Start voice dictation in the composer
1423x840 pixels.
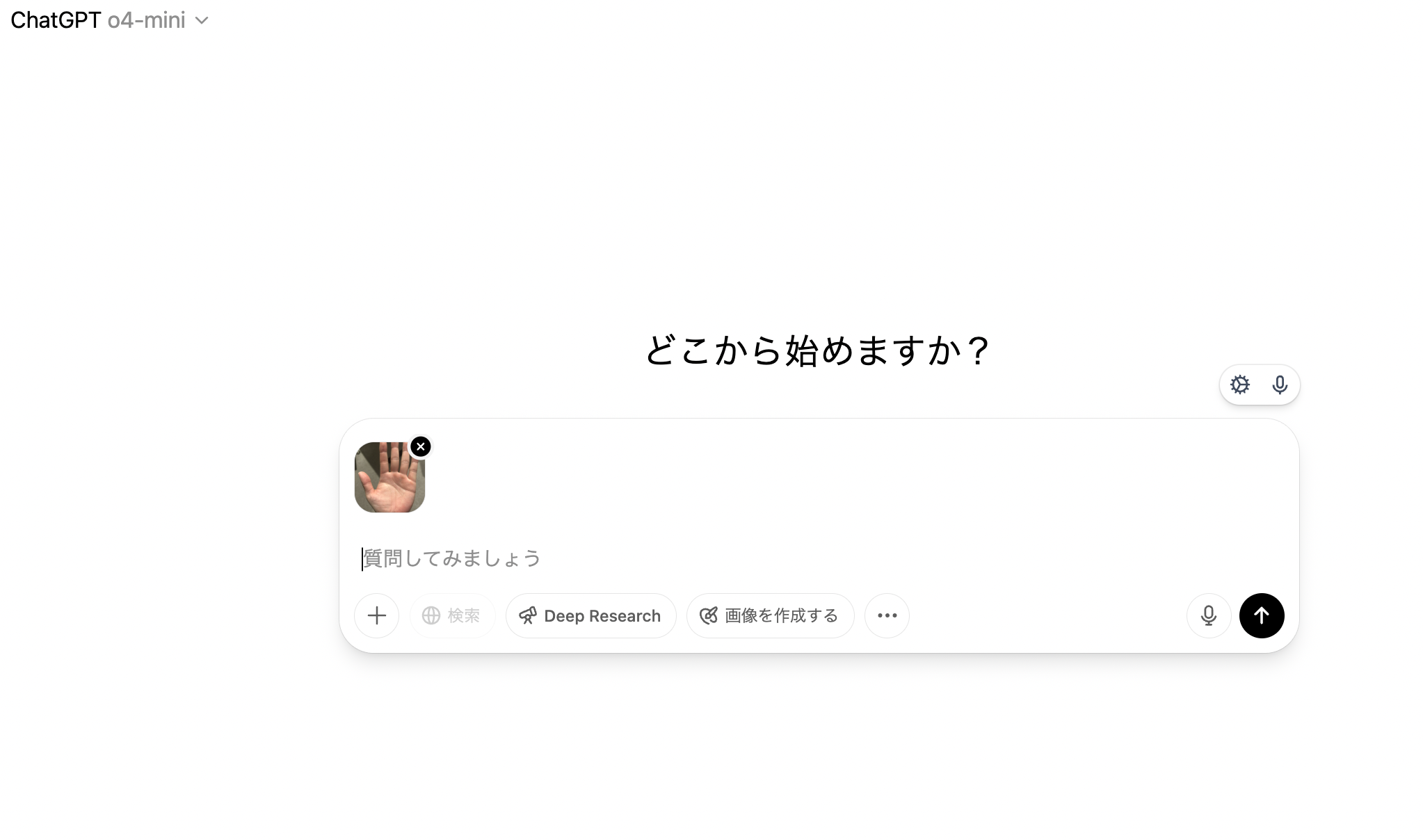1209,615
